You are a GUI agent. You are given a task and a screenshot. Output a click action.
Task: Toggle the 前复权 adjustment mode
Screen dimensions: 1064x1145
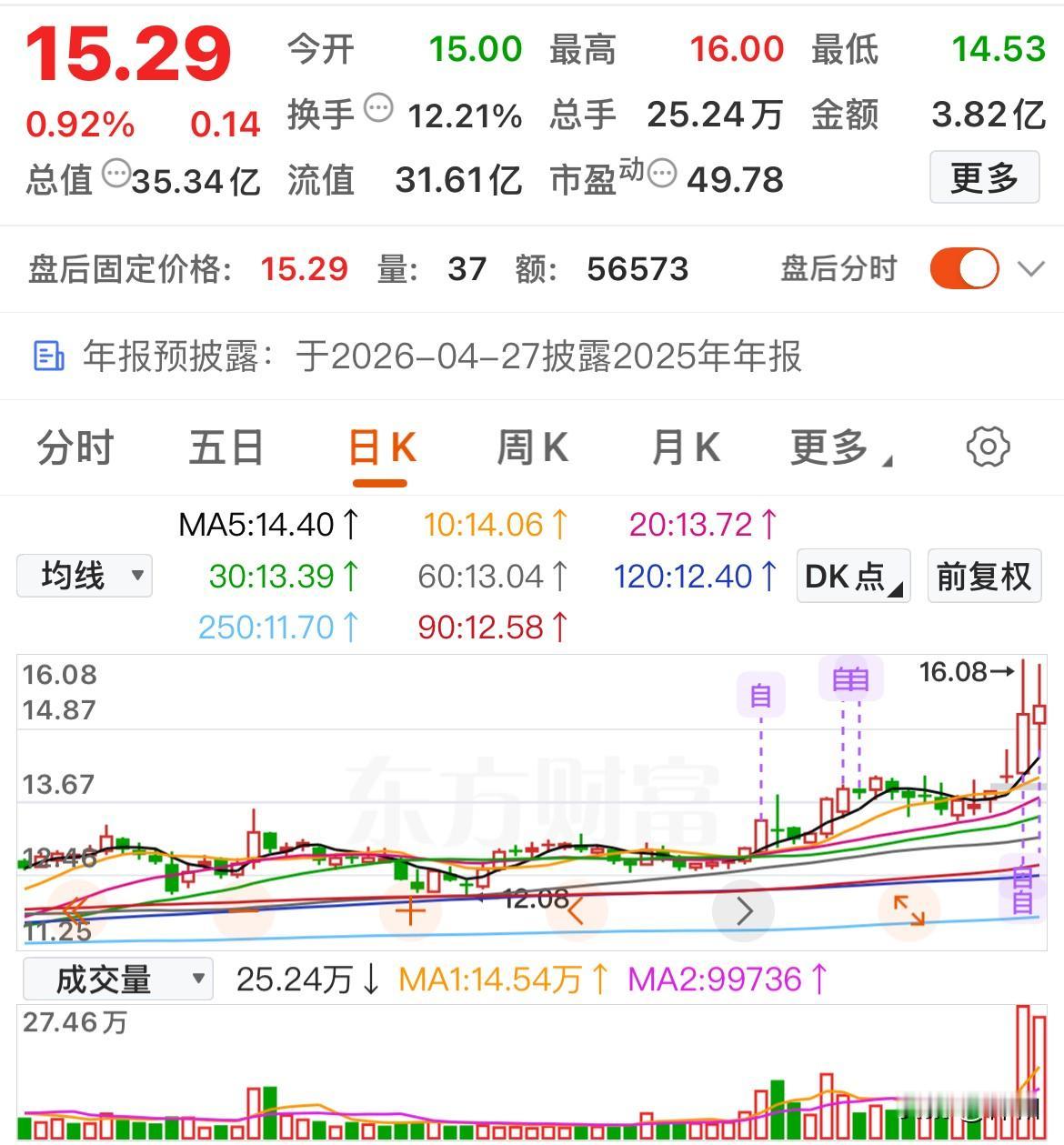tap(983, 576)
